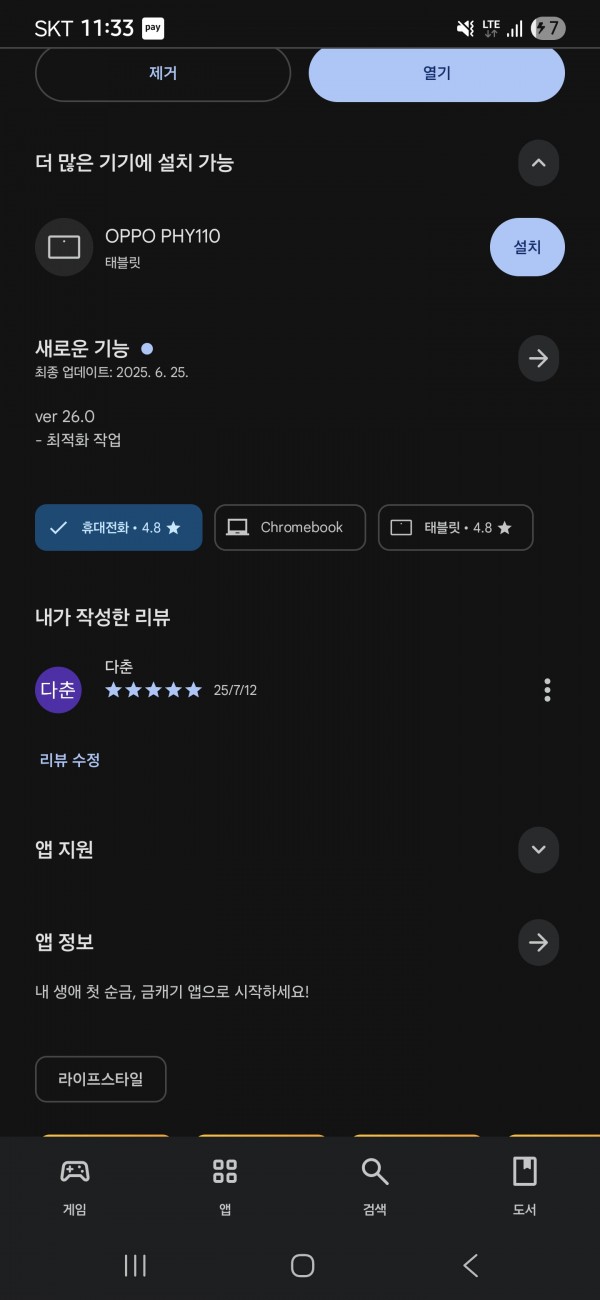Open 새로운 기능 details arrow
600x1300 pixels.
tap(539, 358)
